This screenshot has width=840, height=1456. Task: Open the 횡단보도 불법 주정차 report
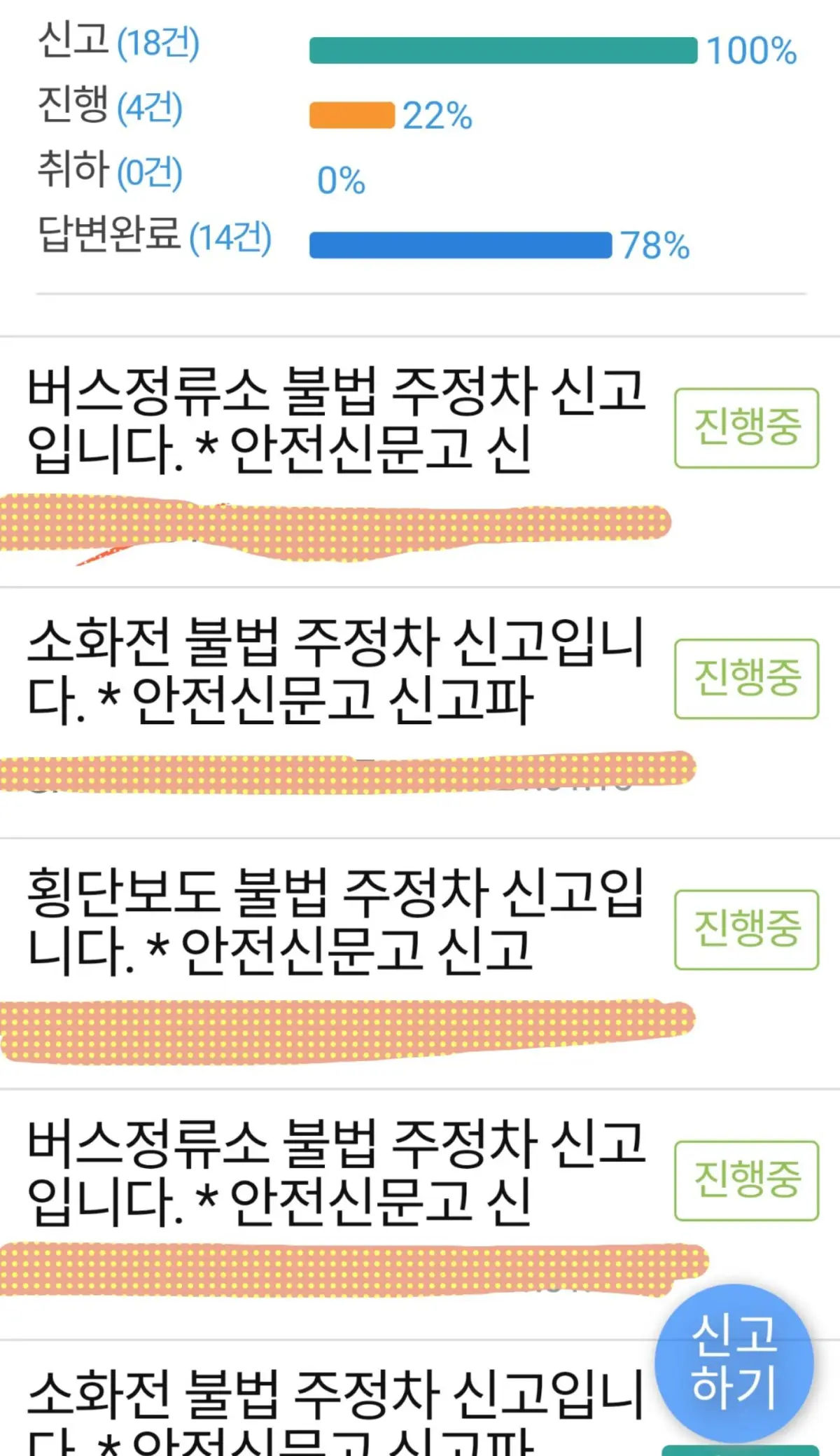tap(336, 921)
